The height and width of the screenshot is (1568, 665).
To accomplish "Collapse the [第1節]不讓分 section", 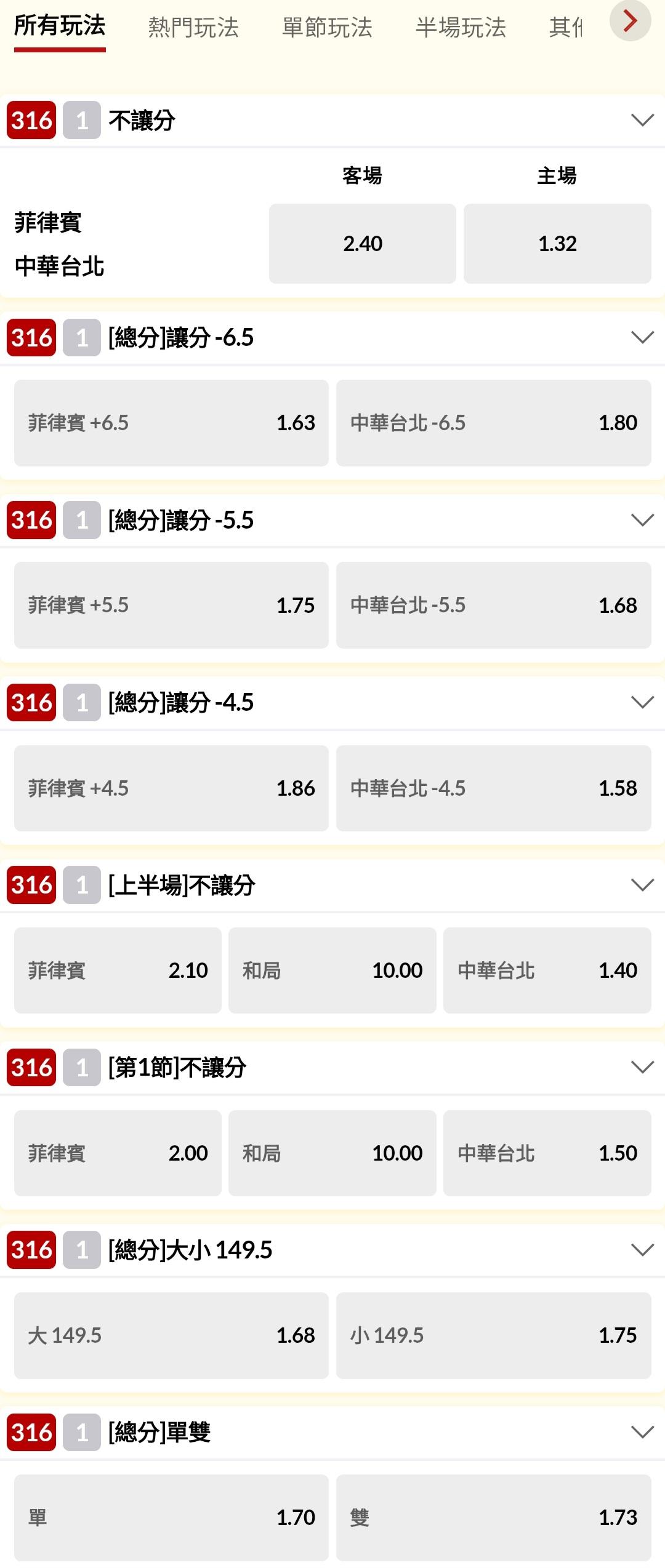I will click(x=642, y=1067).
